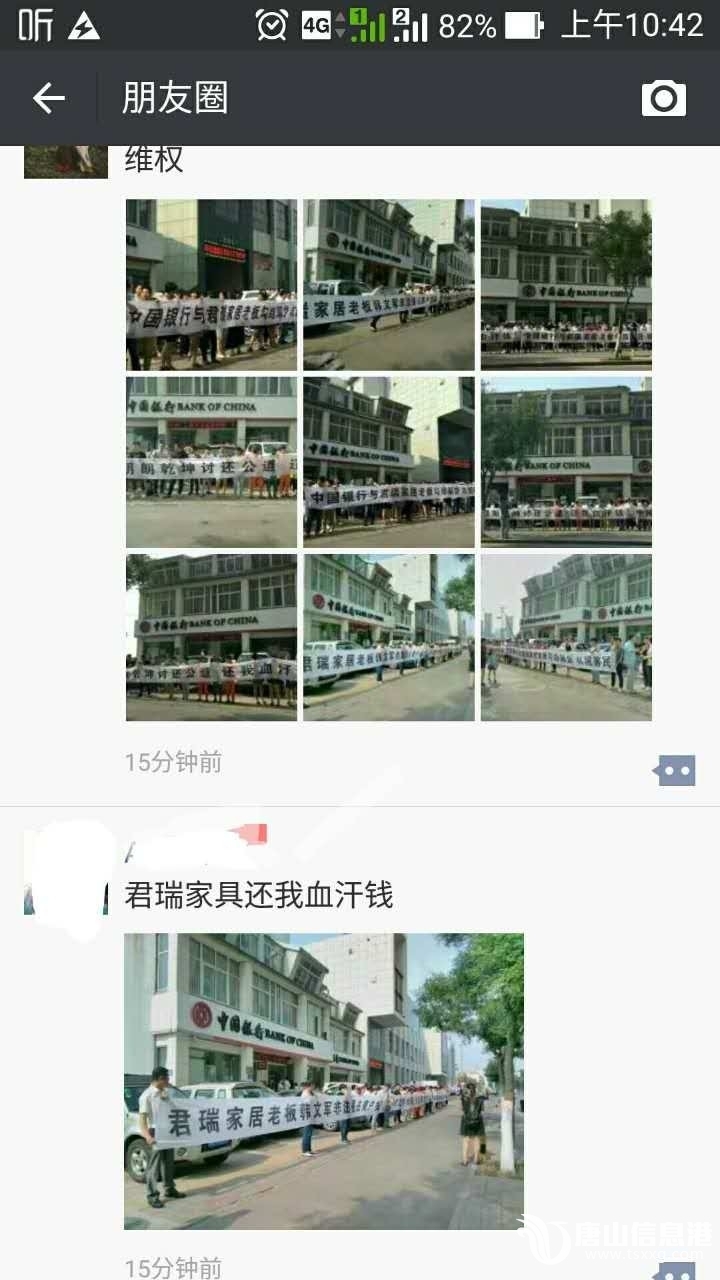Open the avatar of the 维权 poster

coord(65,162)
